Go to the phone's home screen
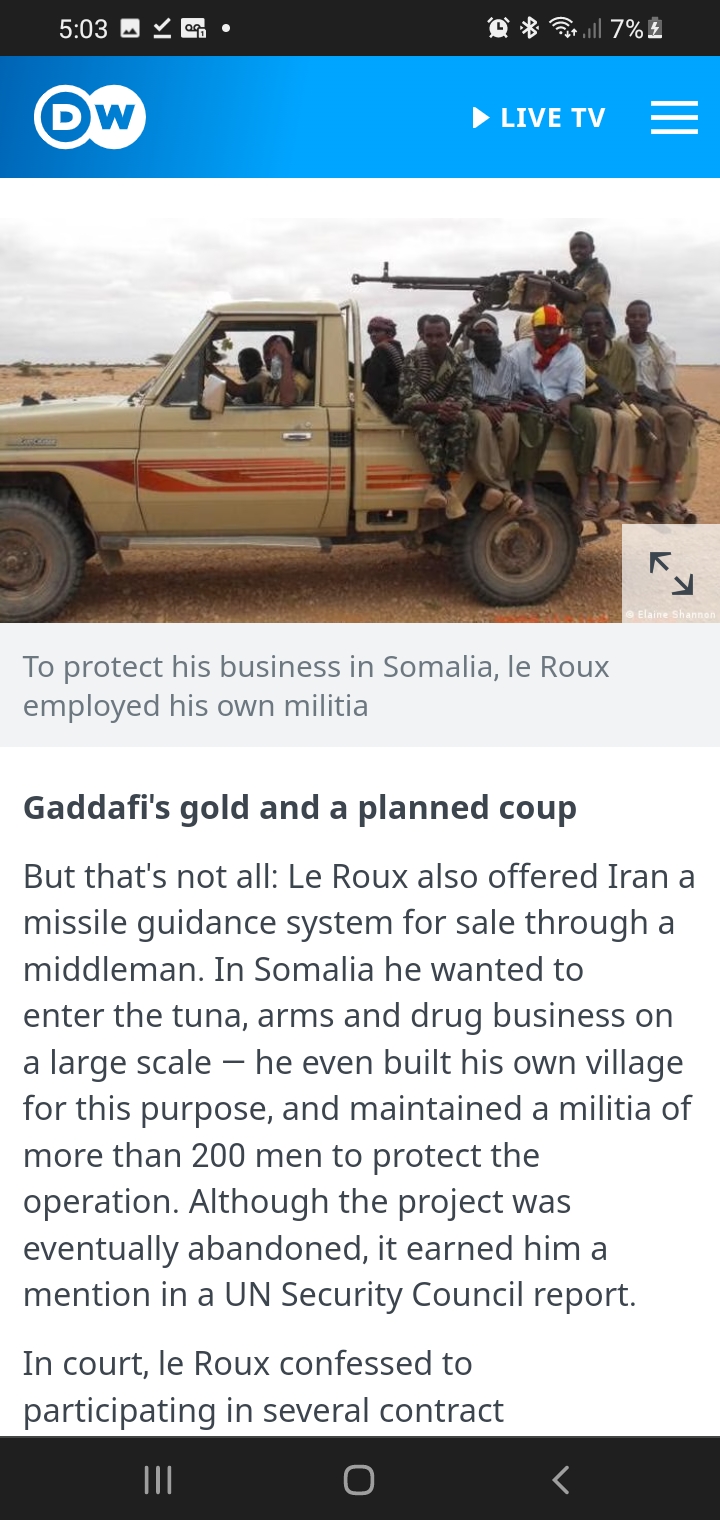This screenshot has height=1520, width=720. click(359, 1479)
